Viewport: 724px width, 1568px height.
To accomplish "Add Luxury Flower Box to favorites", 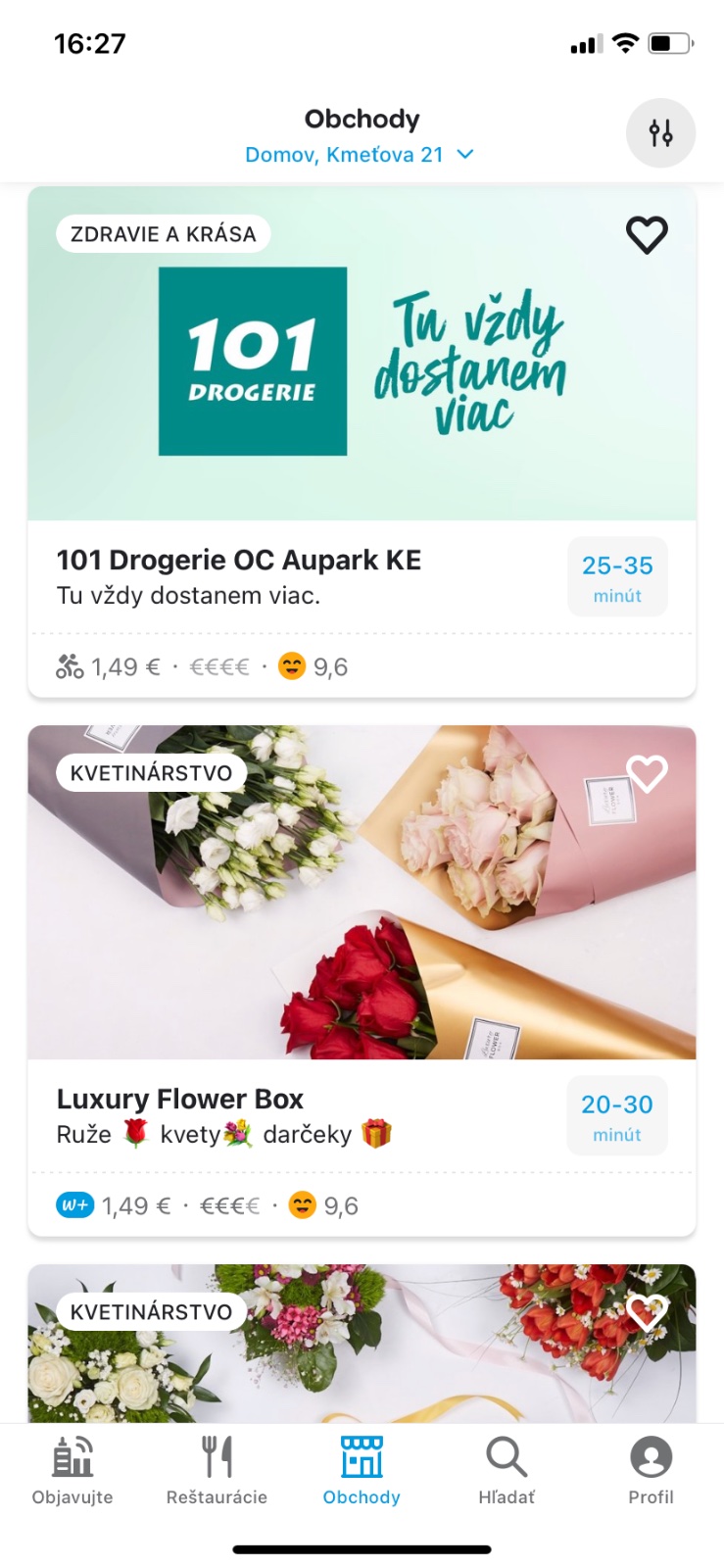I will [647, 773].
